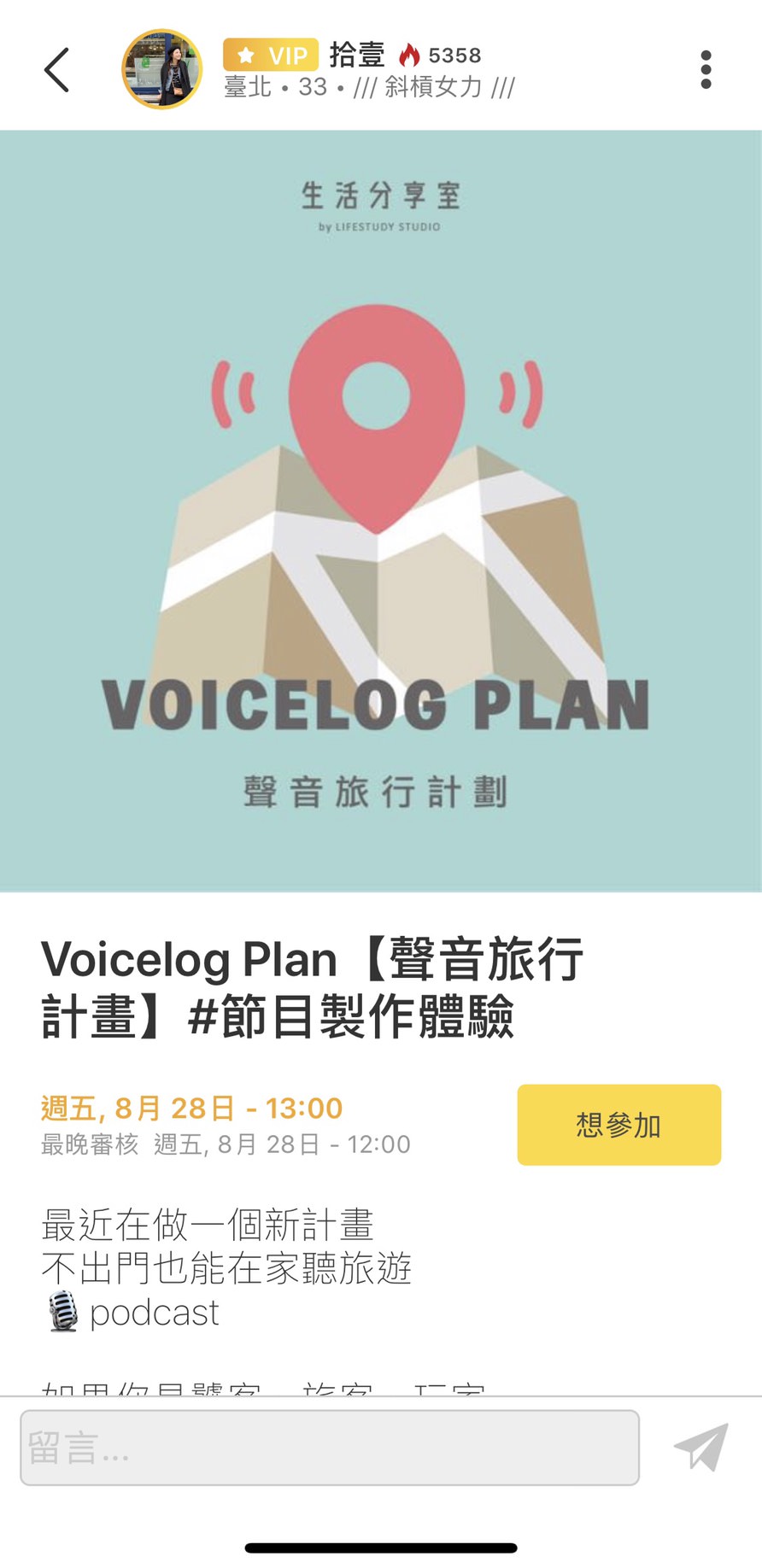
Task: Send the comment with the paper-plane icon
Action: [x=701, y=1447]
